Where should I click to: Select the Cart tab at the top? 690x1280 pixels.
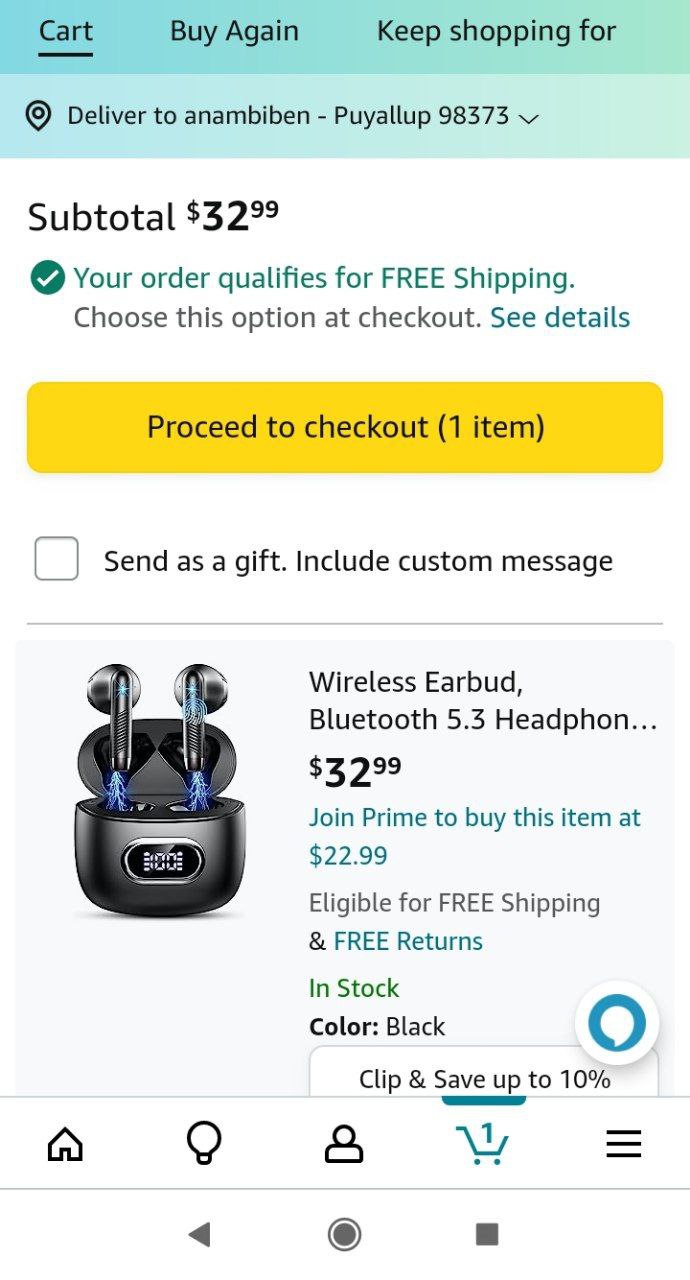click(x=66, y=31)
